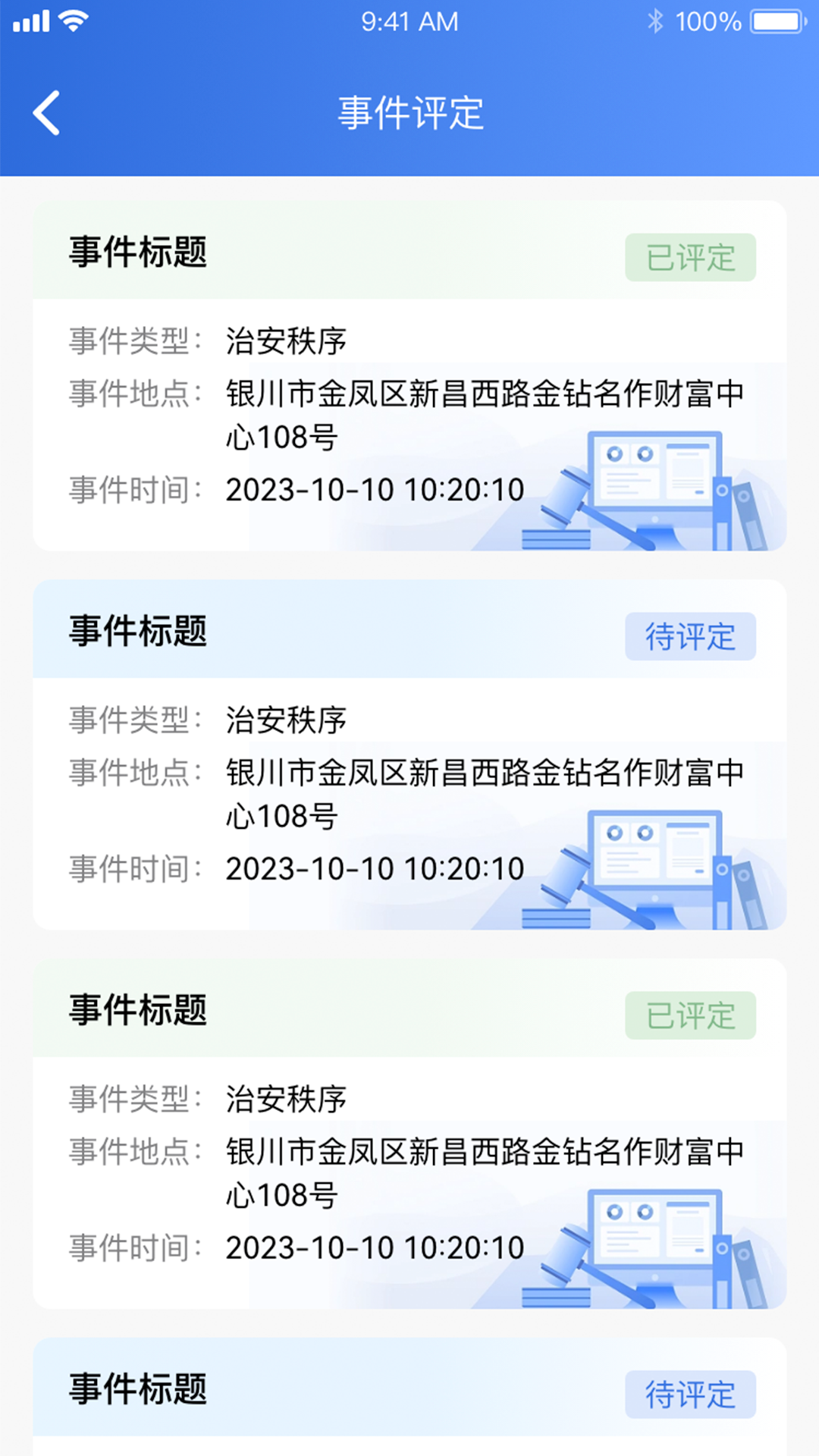Open the second event card marked 已评定

[409, 1134]
